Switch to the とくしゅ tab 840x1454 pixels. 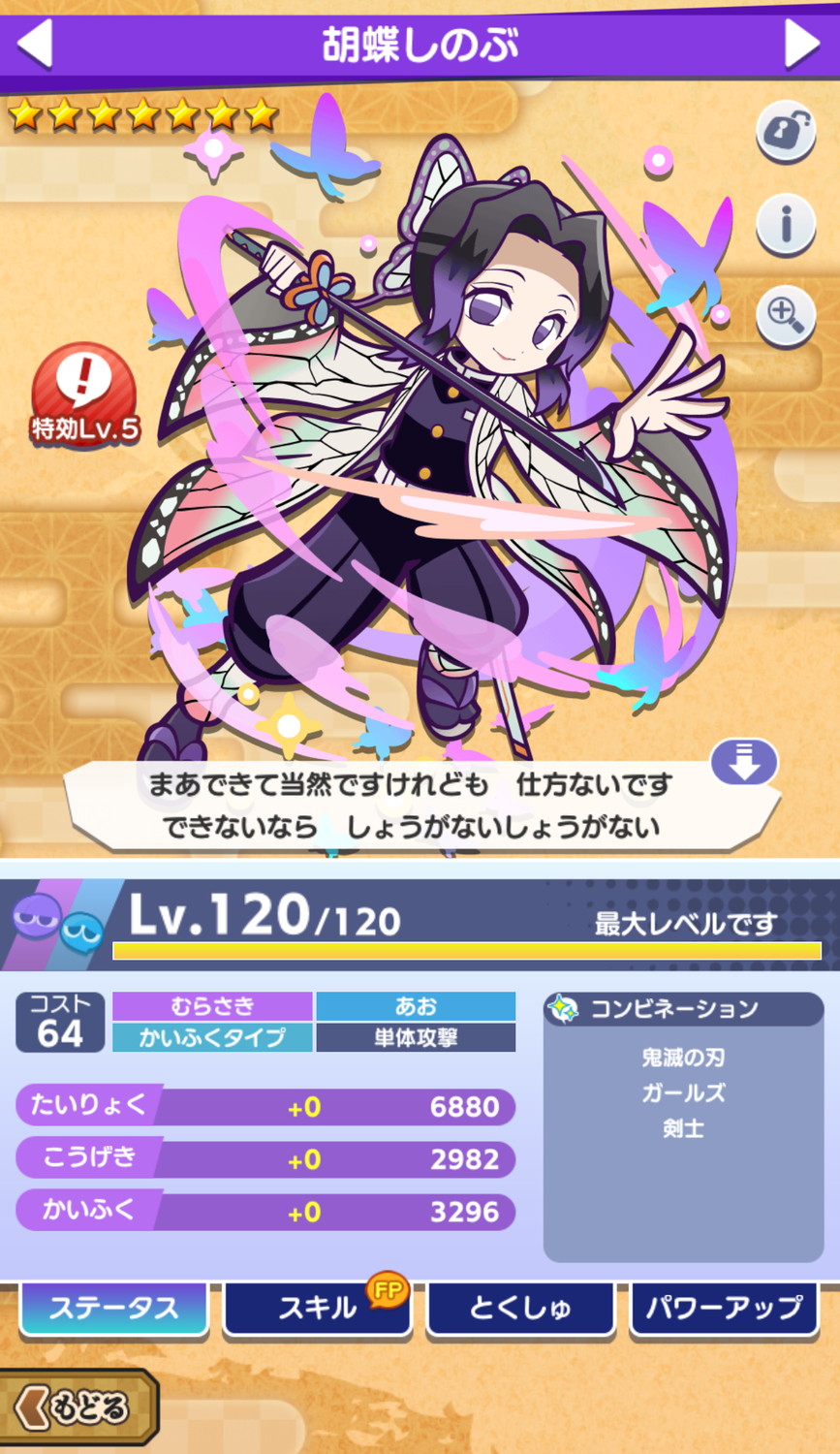click(x=521, y=1309)
